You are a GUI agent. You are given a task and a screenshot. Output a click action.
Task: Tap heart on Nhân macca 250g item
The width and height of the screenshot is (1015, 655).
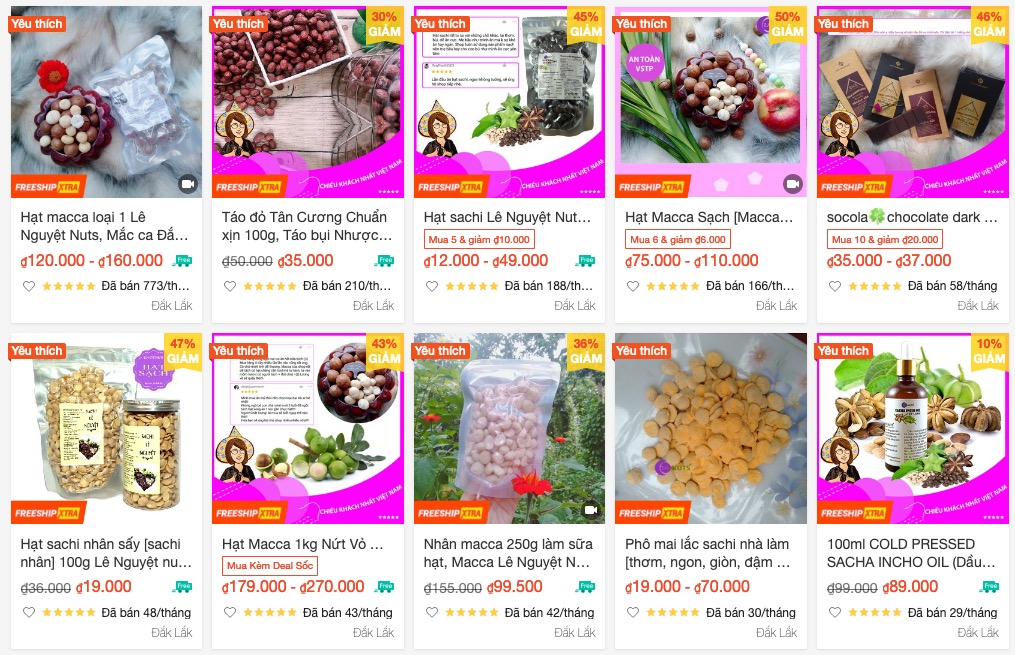click(431, 613)
